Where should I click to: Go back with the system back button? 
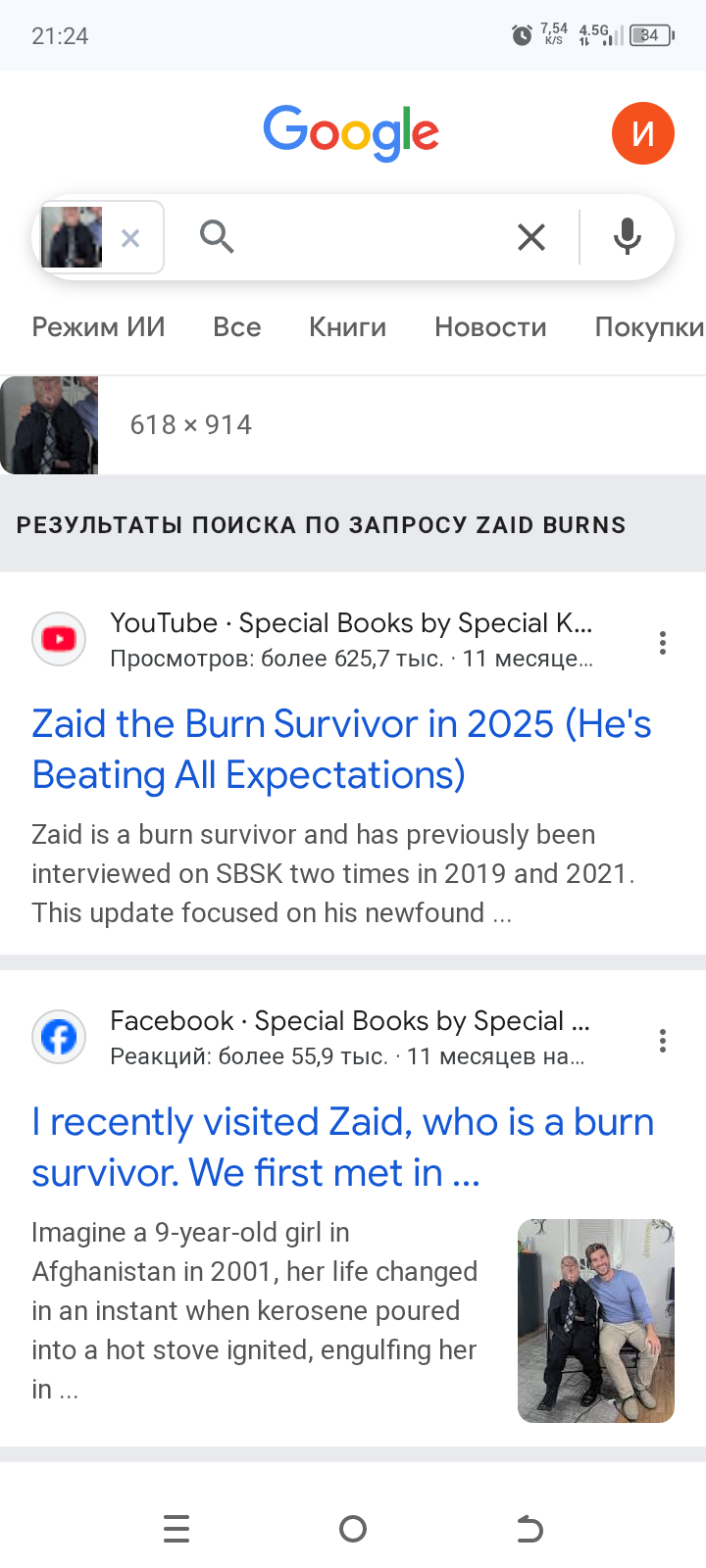coord(529,1529)
